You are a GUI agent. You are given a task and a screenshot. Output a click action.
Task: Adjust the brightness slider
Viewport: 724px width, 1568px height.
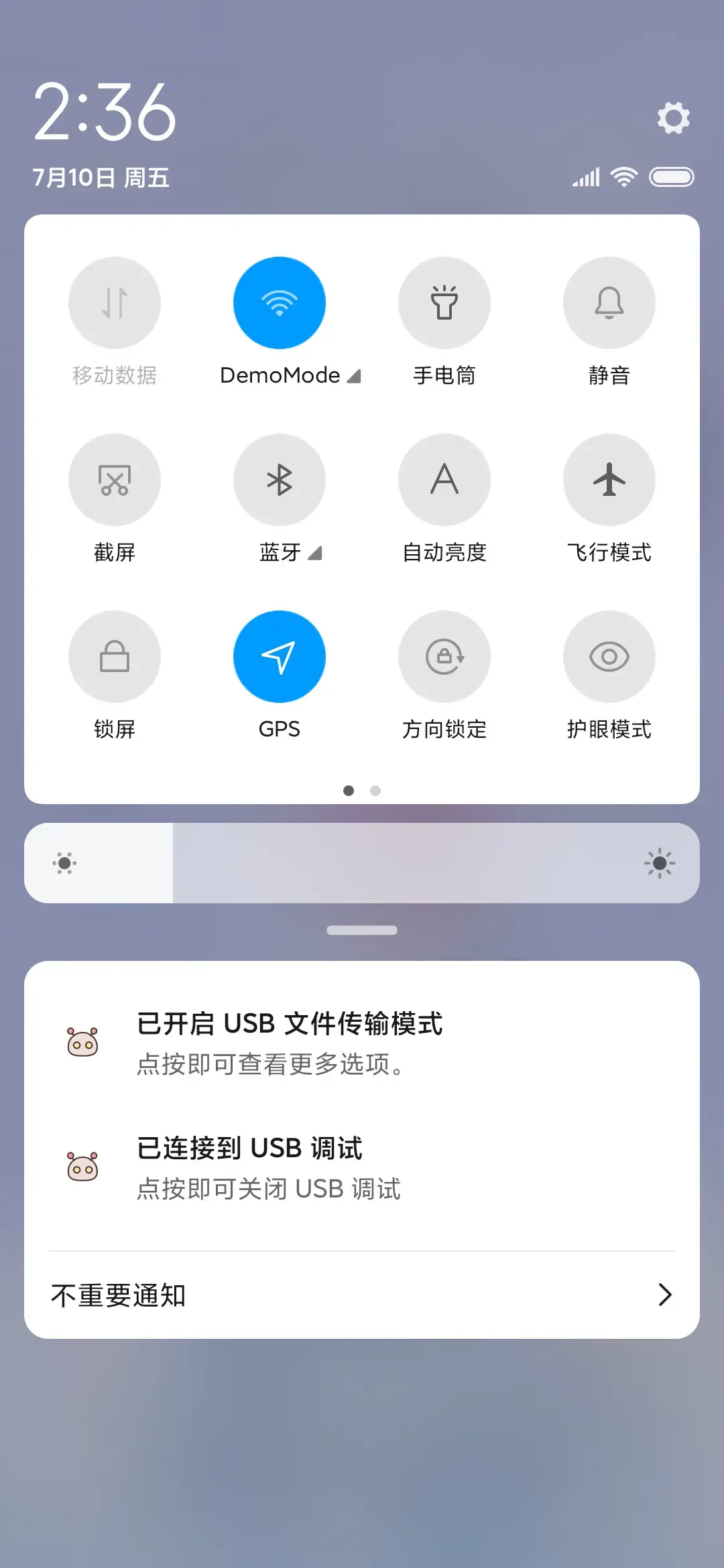click(362, 863)
